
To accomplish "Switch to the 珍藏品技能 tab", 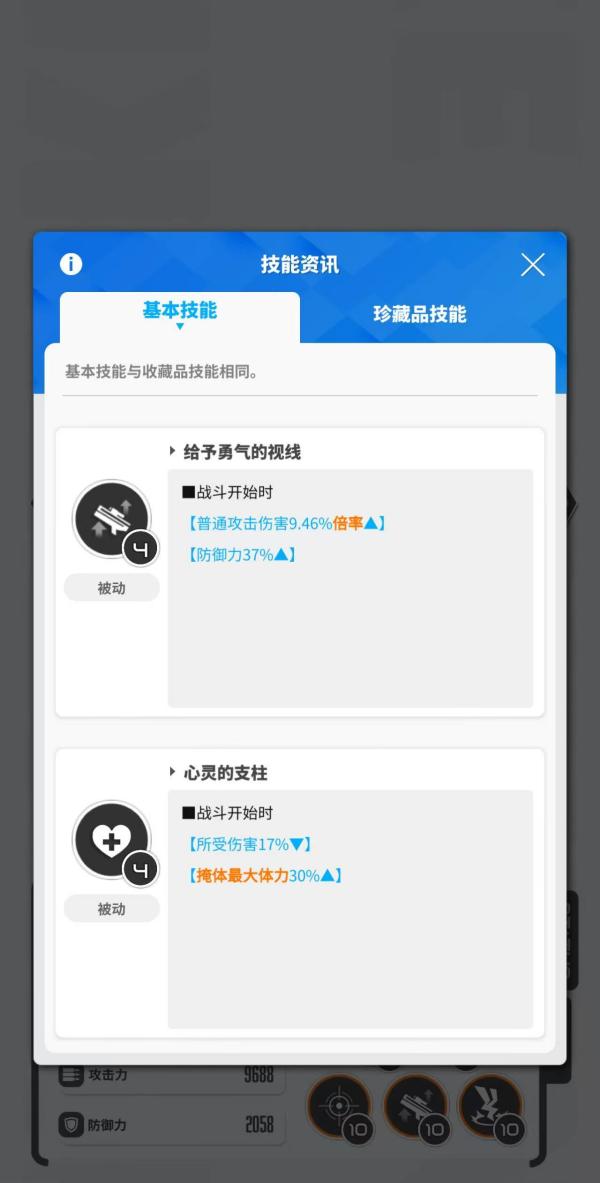I will pos(420,315).
